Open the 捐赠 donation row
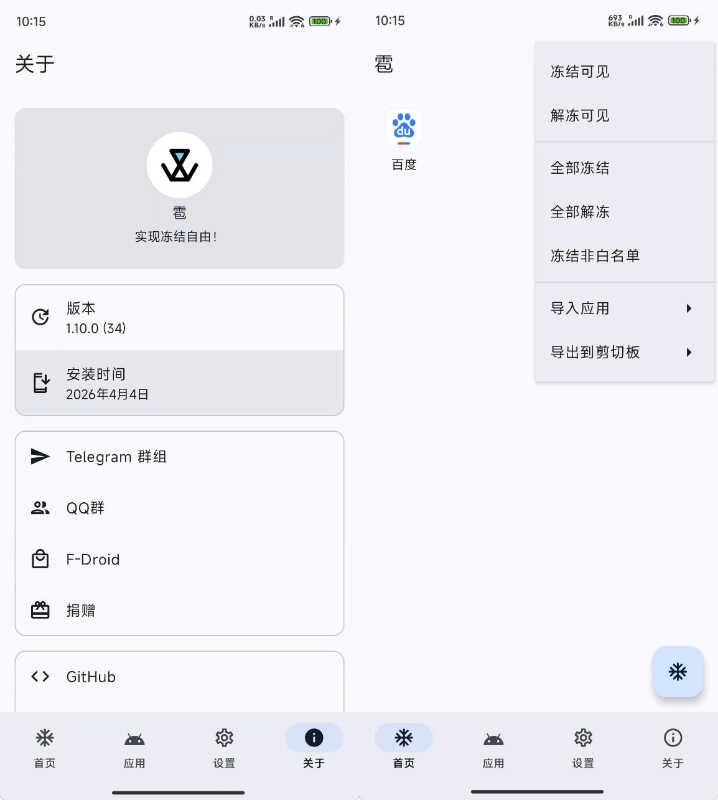This screenshot has height=800, width=718. (179, 610)
